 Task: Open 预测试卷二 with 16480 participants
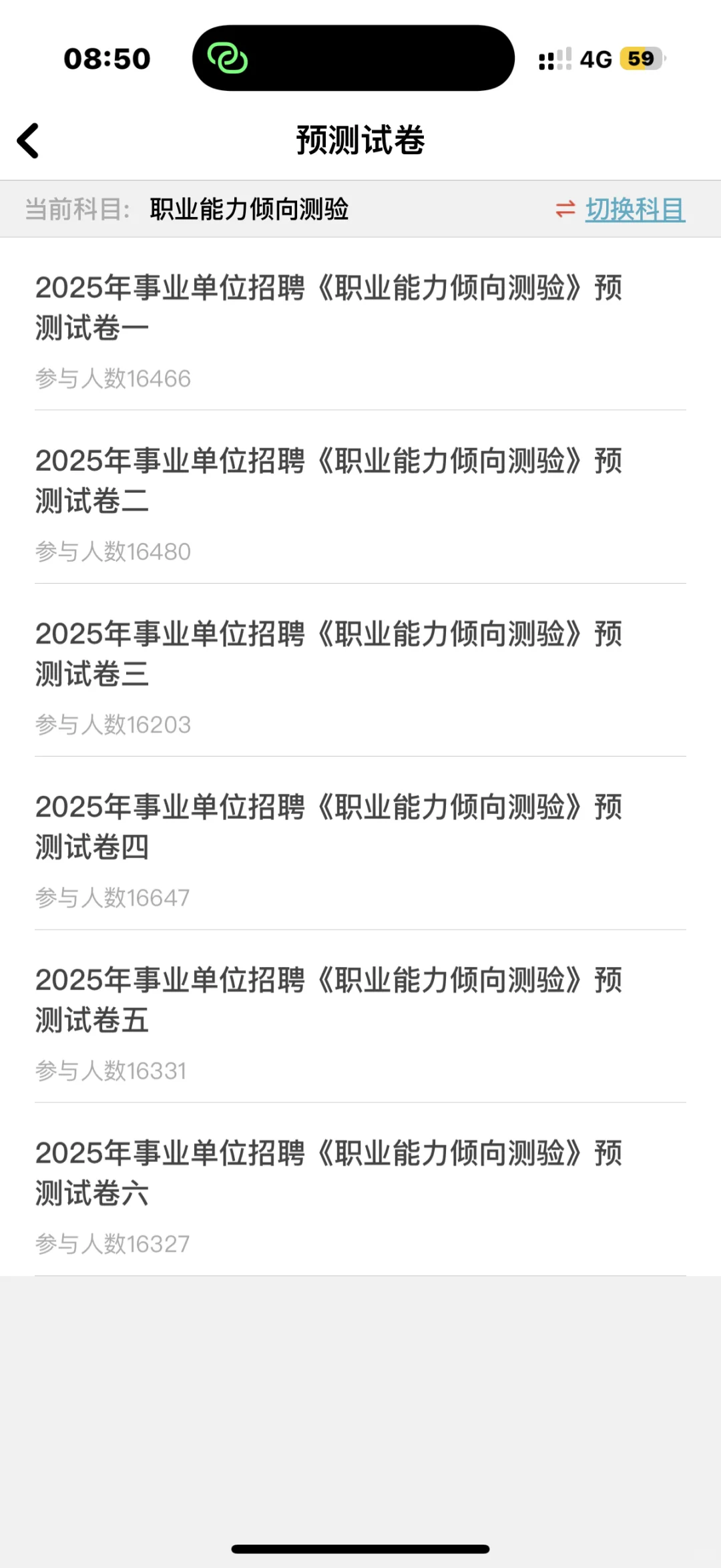click(x=328, y=481)
